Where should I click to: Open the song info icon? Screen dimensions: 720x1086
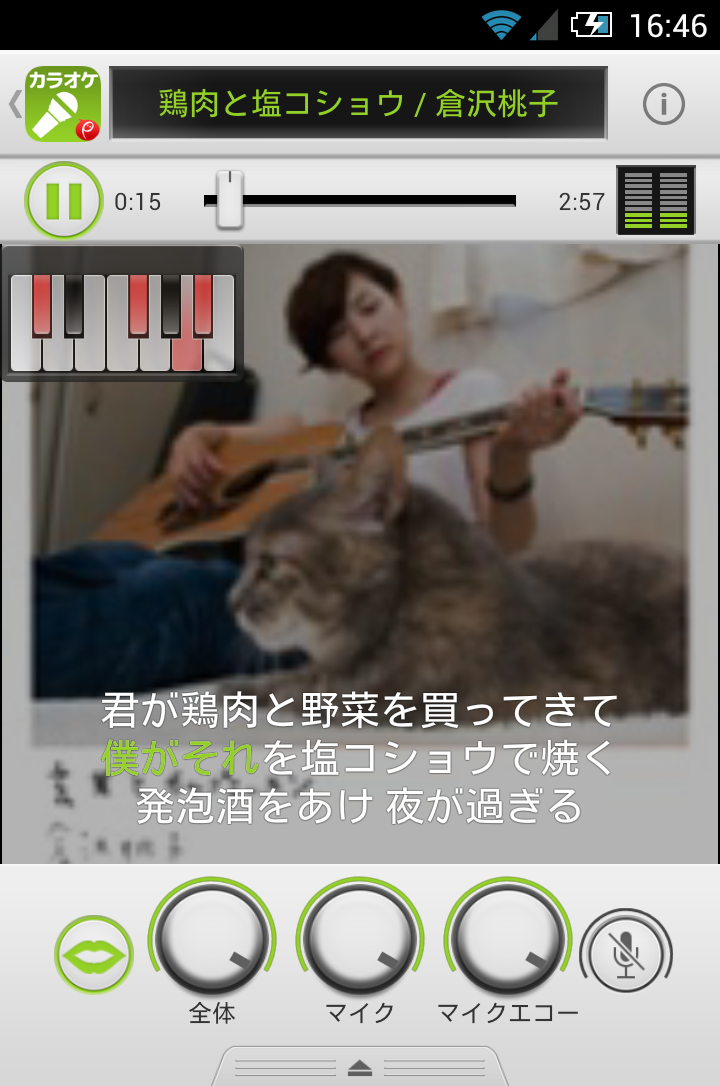(x=663, y=103)
